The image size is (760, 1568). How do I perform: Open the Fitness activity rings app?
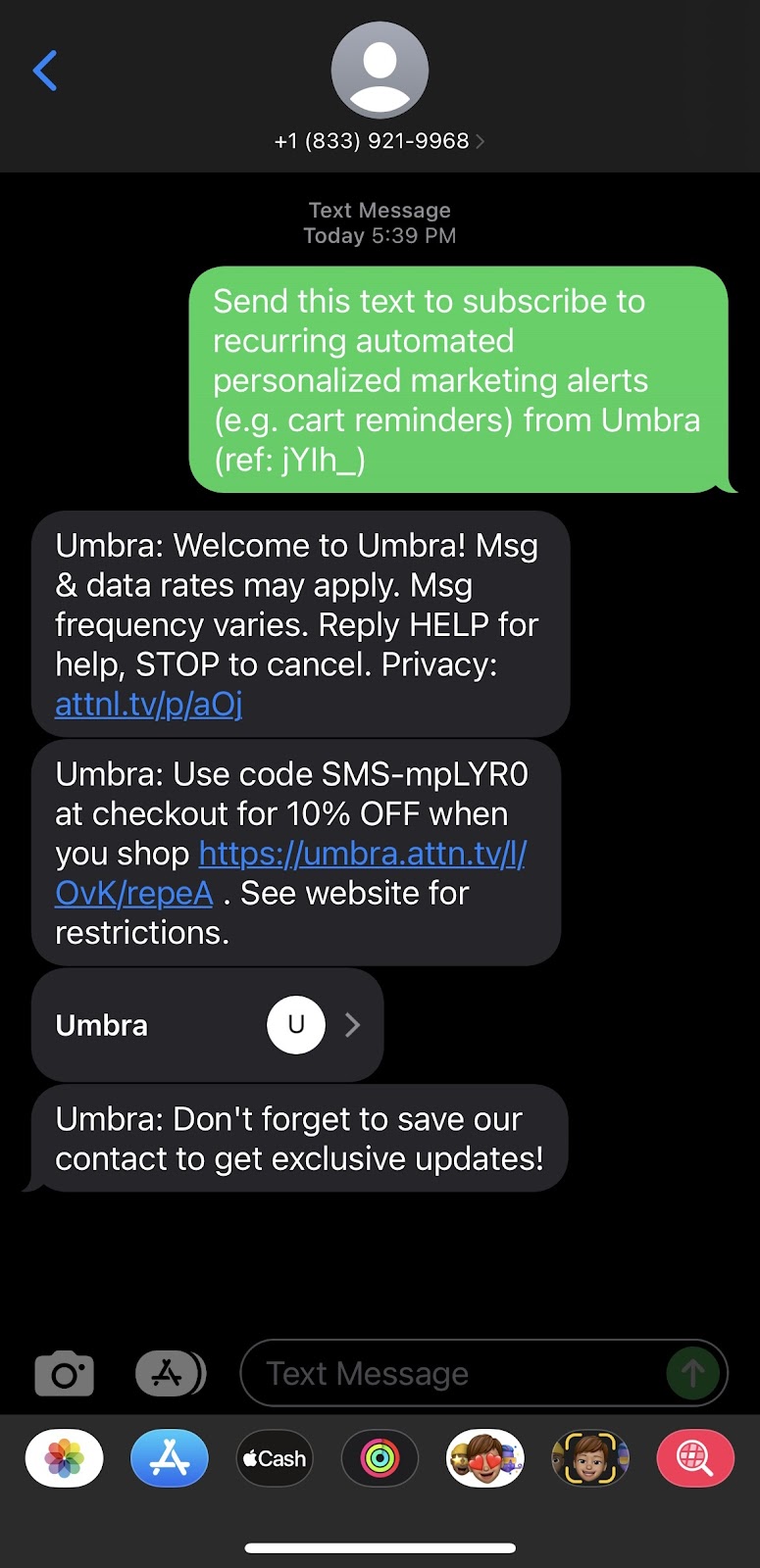[x=380, y=1458]
